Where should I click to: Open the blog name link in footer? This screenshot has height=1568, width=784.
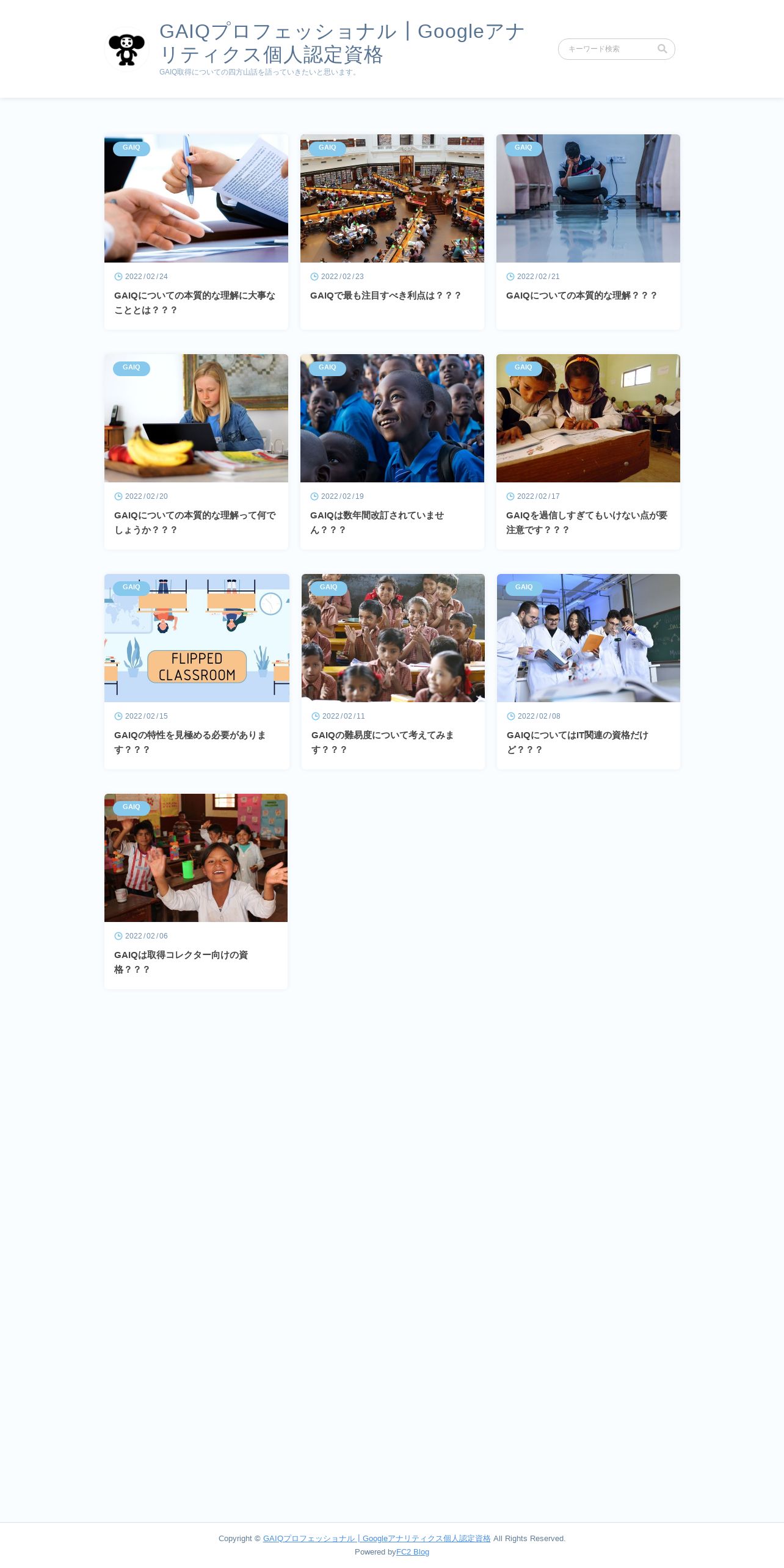coord(377,1538)
